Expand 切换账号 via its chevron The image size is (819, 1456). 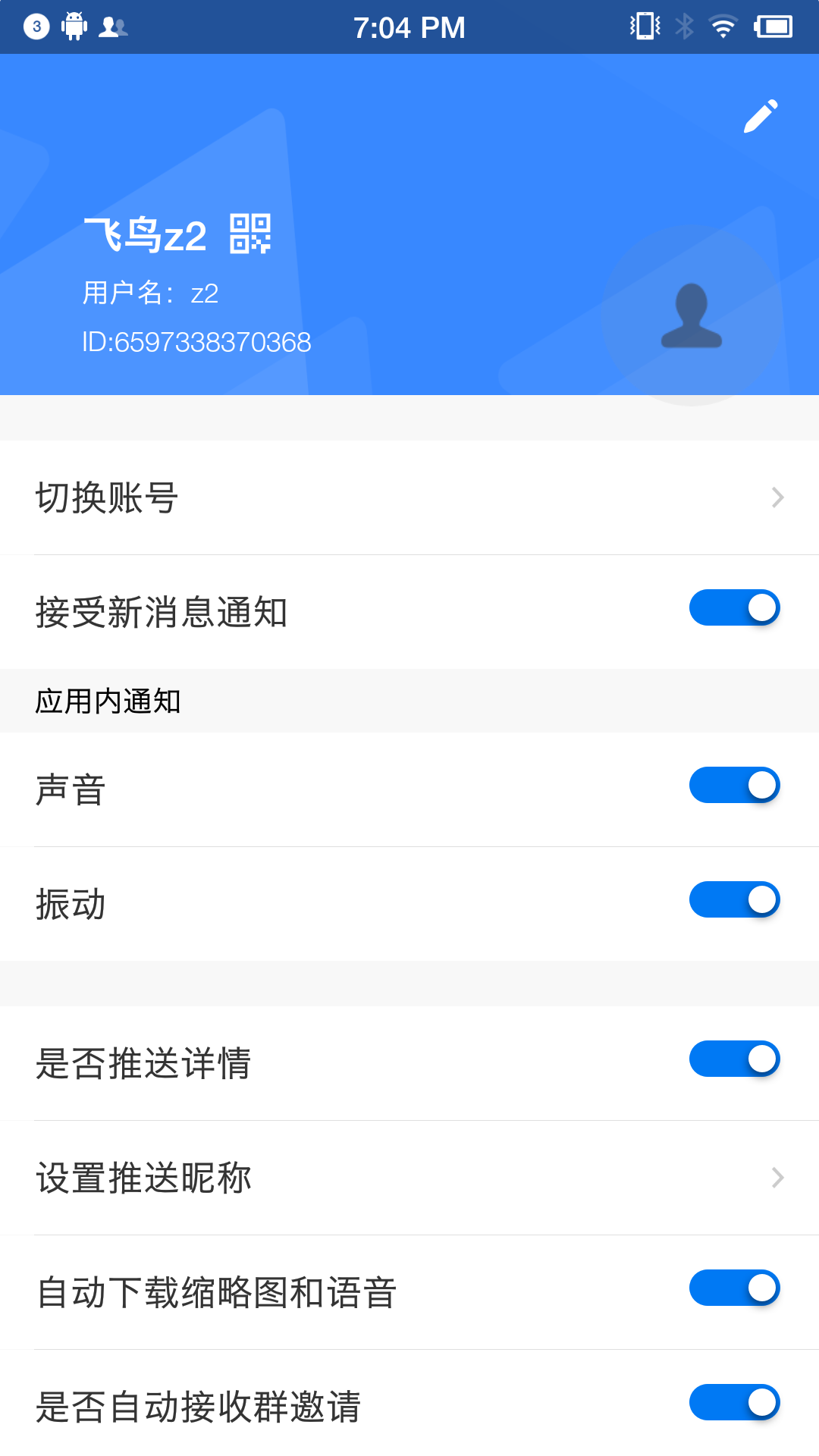coord(777,497)
